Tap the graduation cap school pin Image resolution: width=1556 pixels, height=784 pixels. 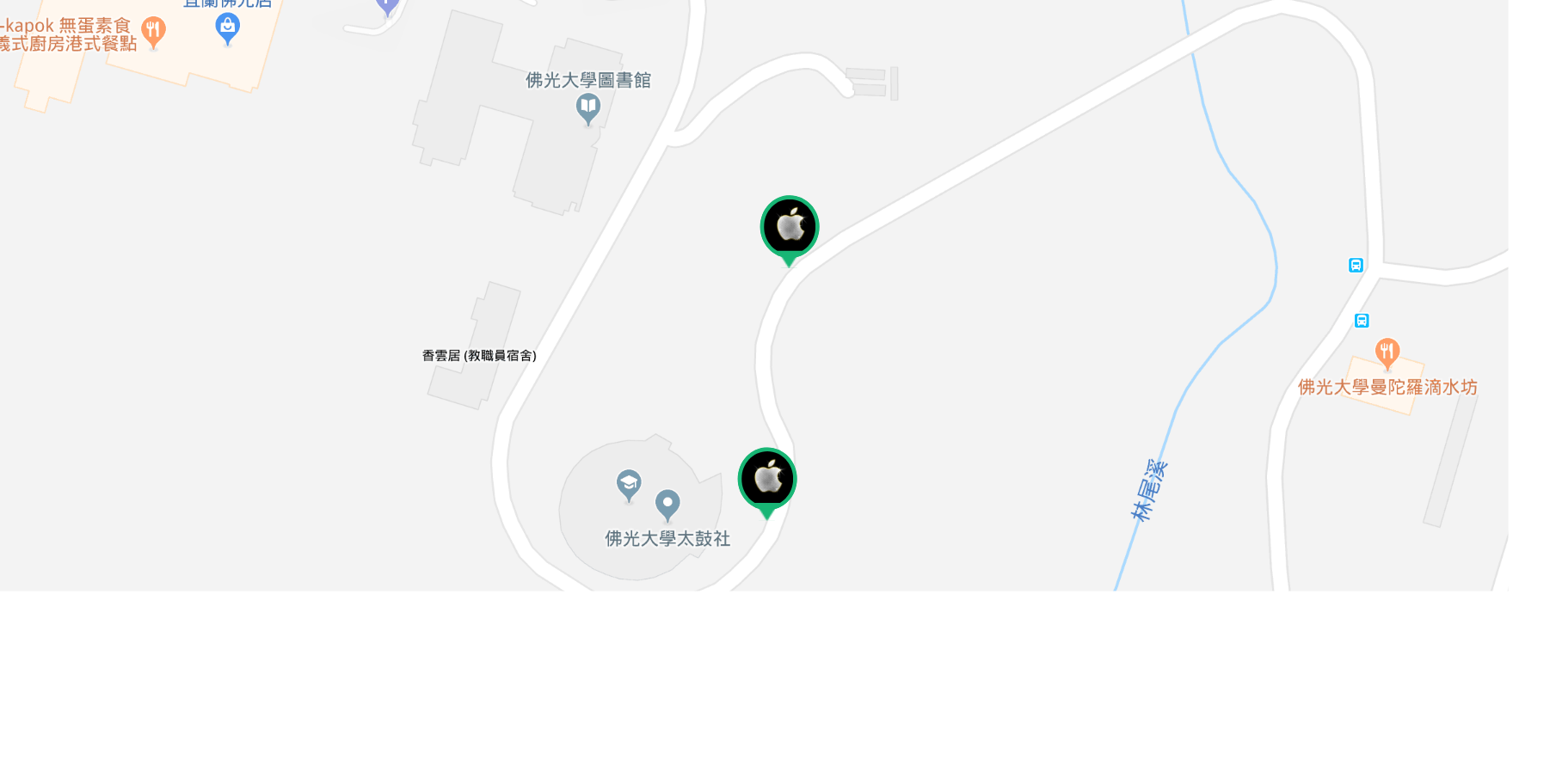tap(629, 484)
